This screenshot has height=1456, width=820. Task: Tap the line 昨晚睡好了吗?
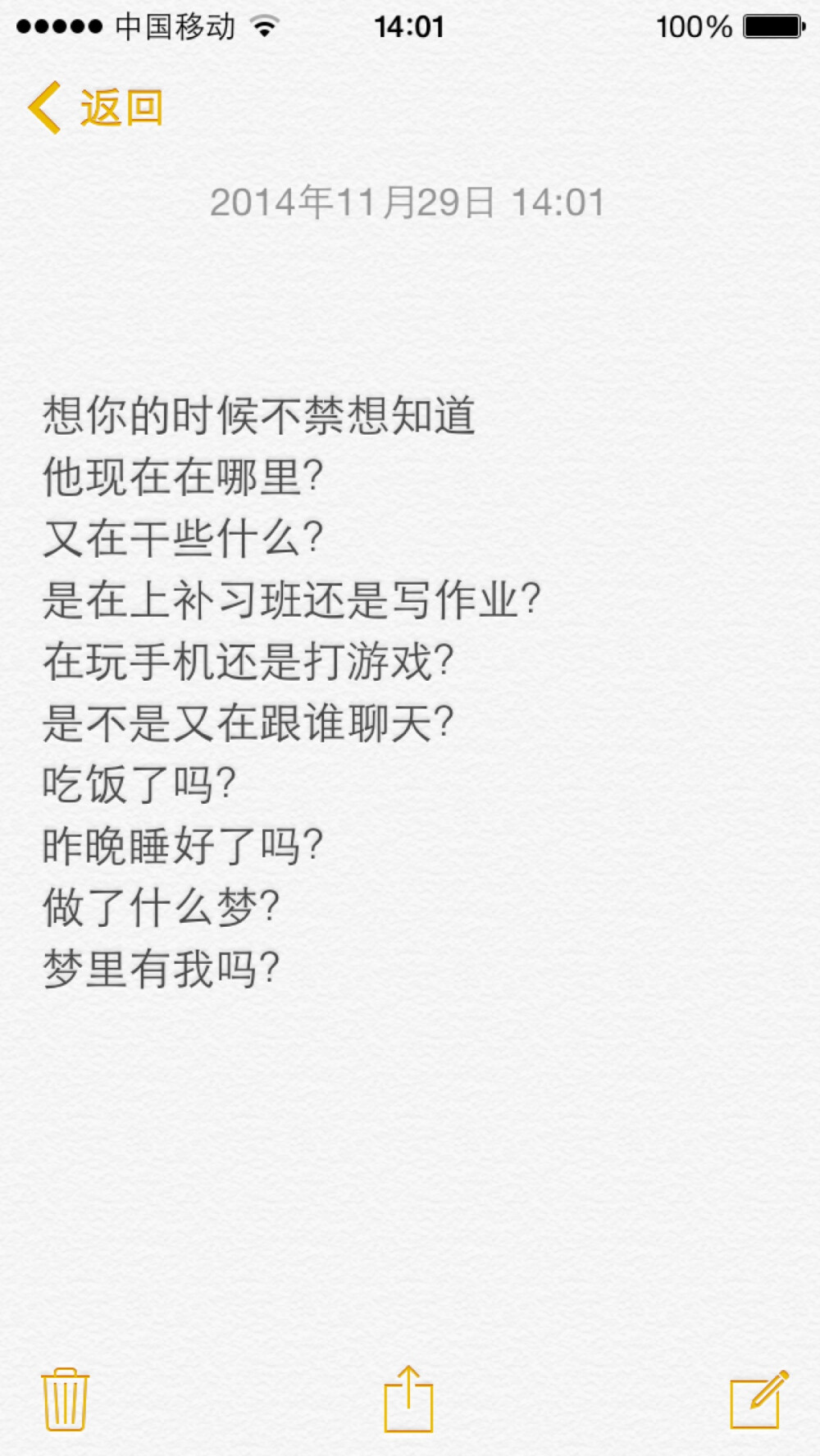coord(182,847)
